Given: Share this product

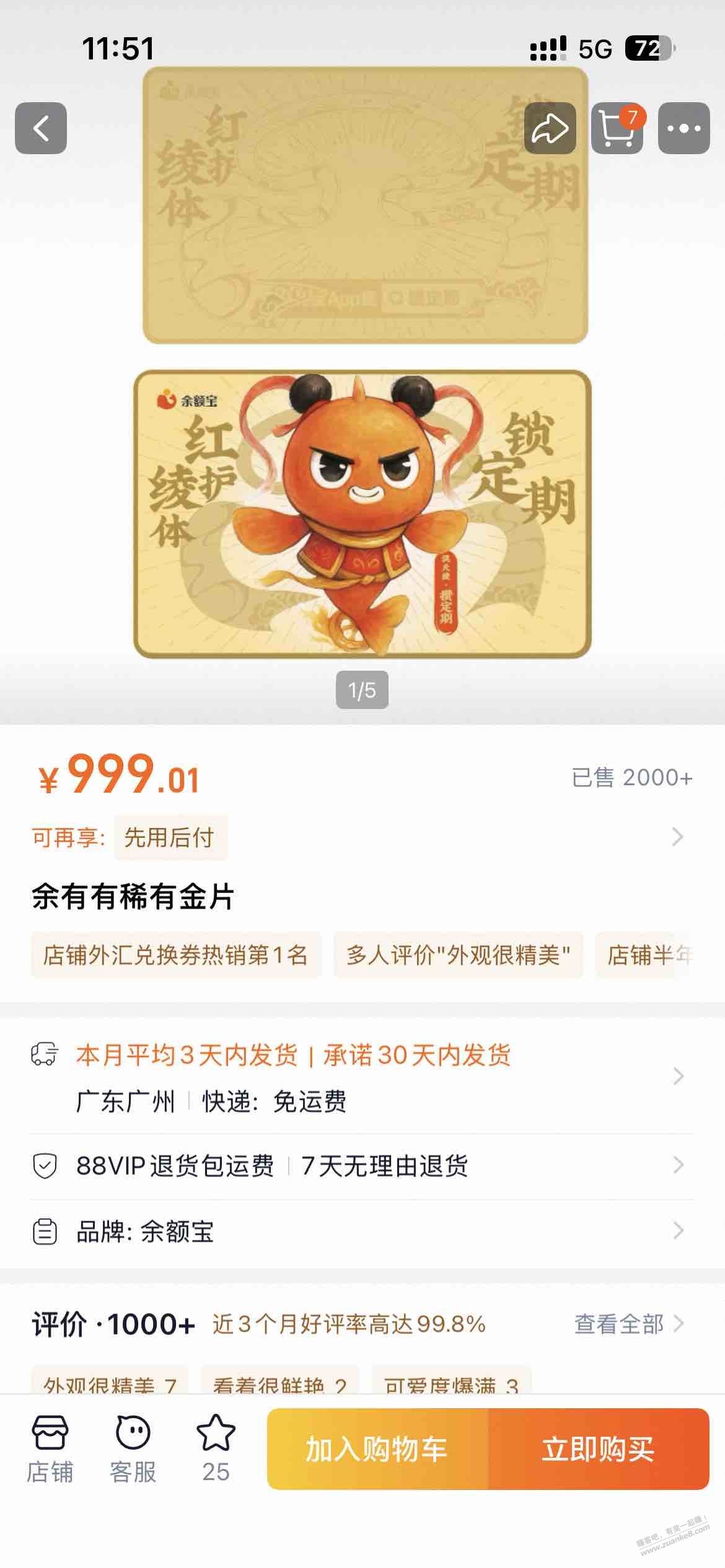Looking at the screenshot, I should coord(550,128).
